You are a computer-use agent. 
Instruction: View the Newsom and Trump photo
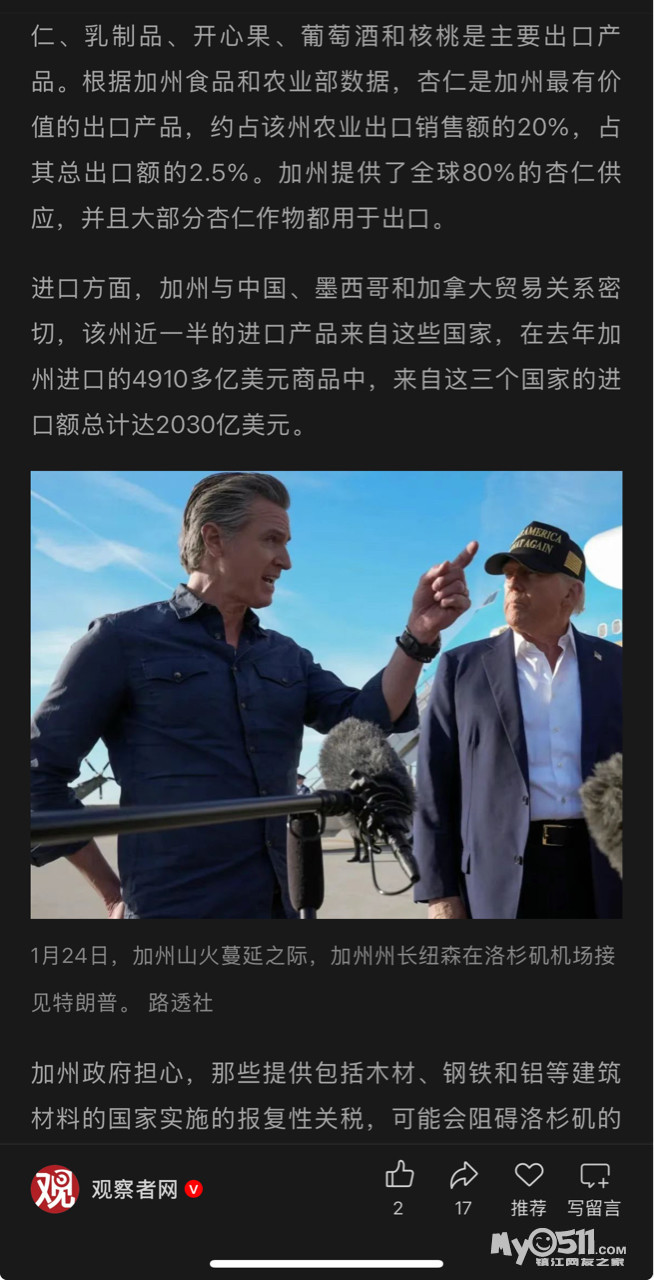click(x=326, y=694)
